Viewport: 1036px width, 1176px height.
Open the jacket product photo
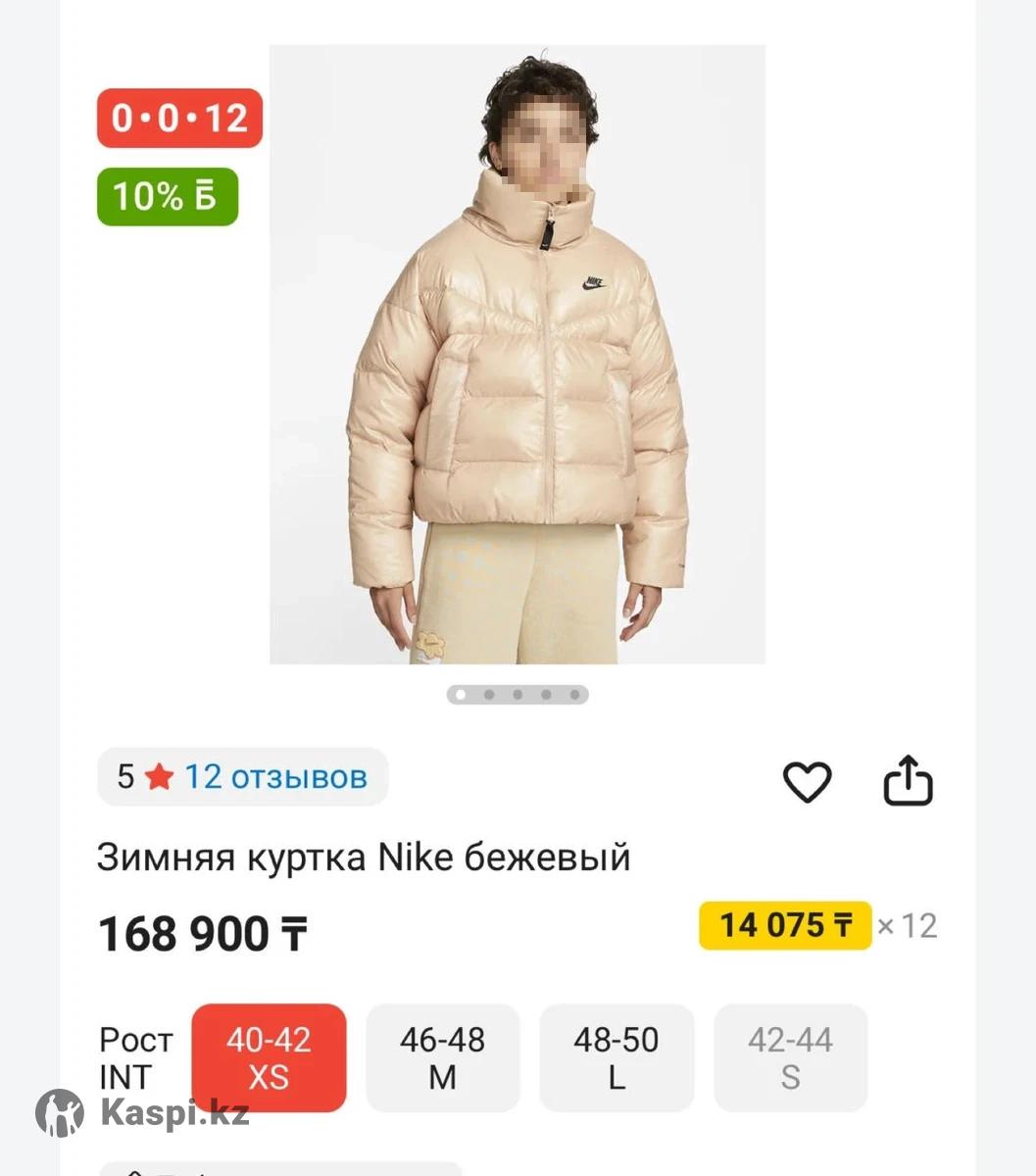[518, 355]
